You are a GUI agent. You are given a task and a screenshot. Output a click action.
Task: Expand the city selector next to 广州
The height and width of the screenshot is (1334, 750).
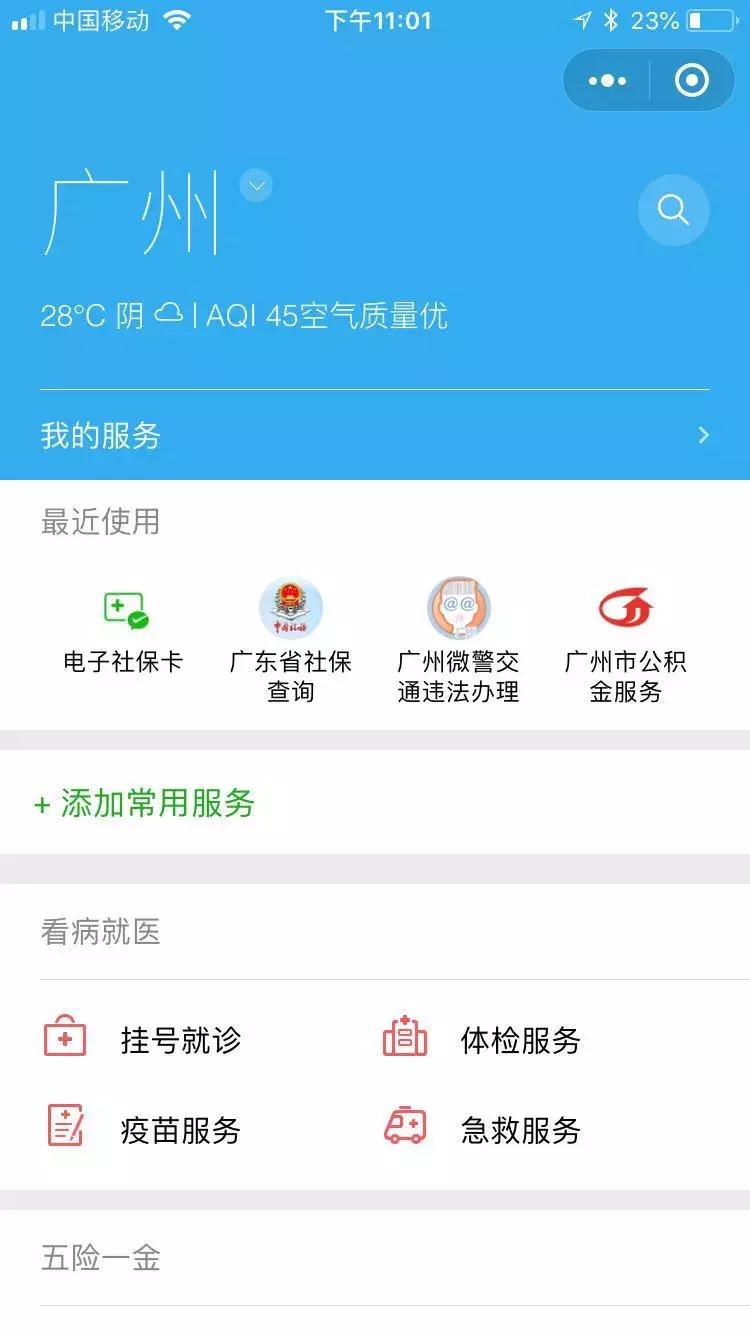click(255, 185)
